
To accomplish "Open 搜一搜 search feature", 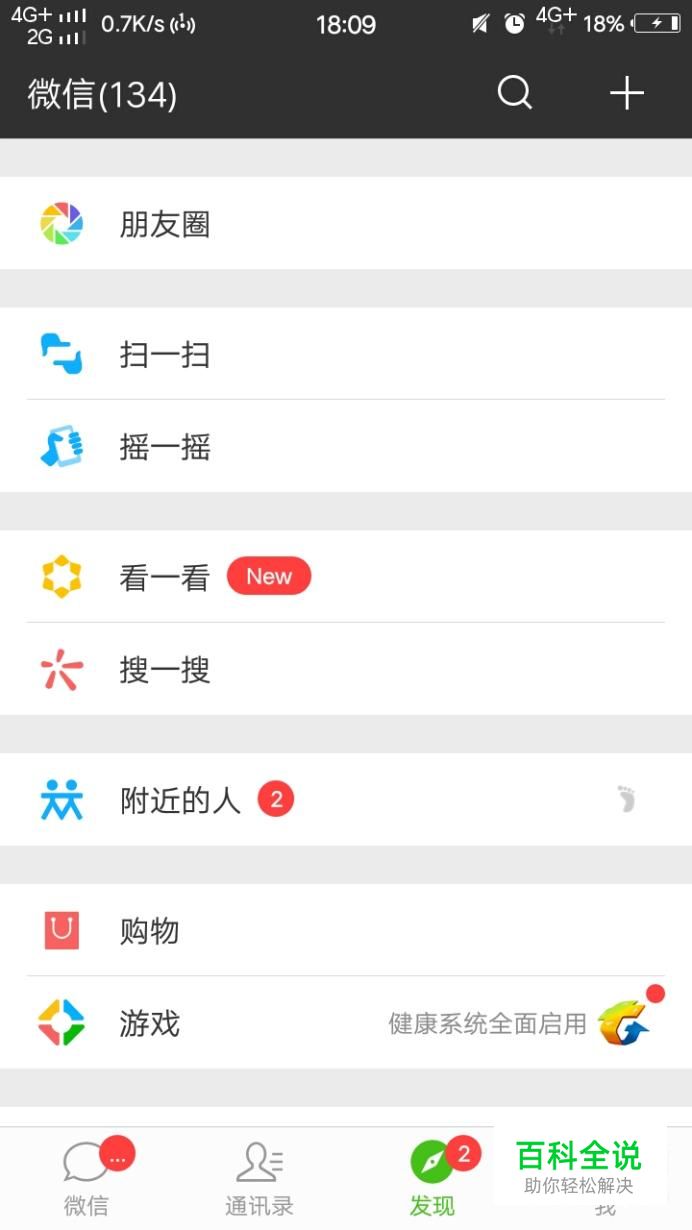I will [346, 669].
